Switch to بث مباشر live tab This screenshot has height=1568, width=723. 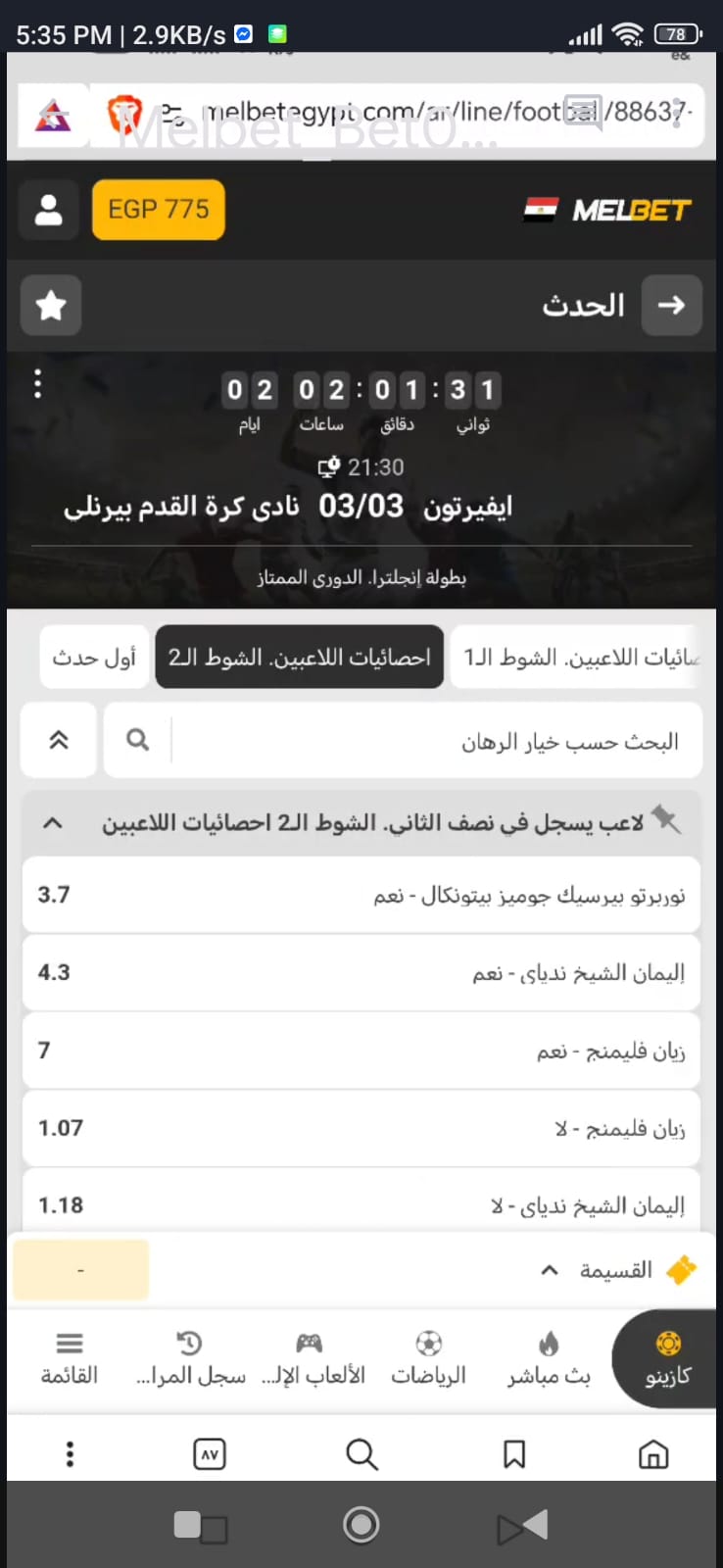click(549, 1359)
